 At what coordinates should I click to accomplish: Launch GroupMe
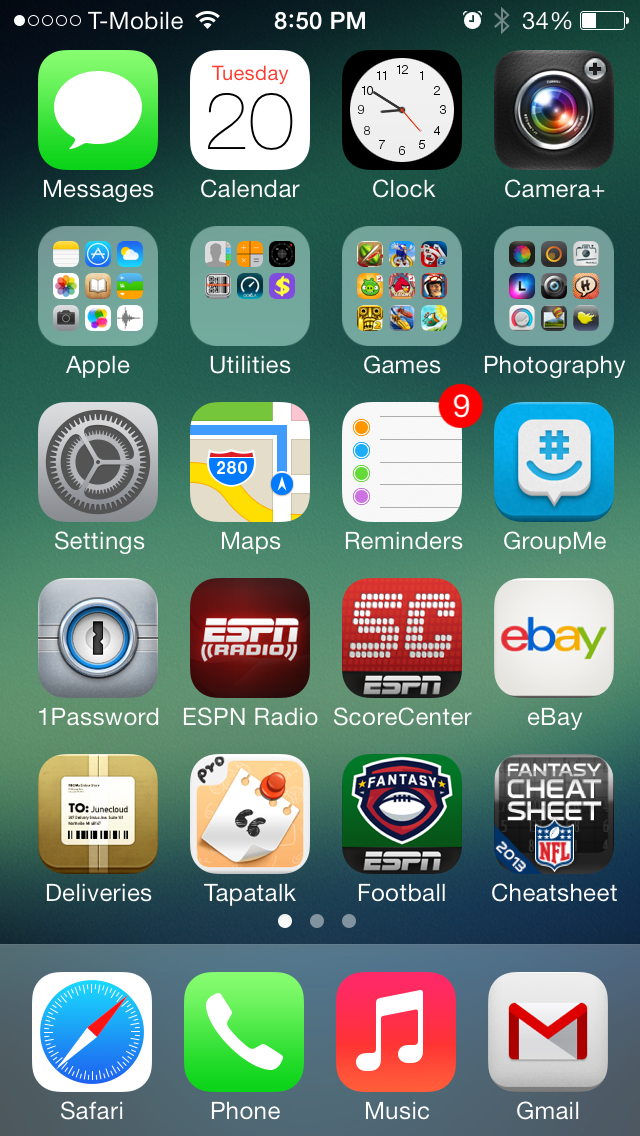[554, 462]
